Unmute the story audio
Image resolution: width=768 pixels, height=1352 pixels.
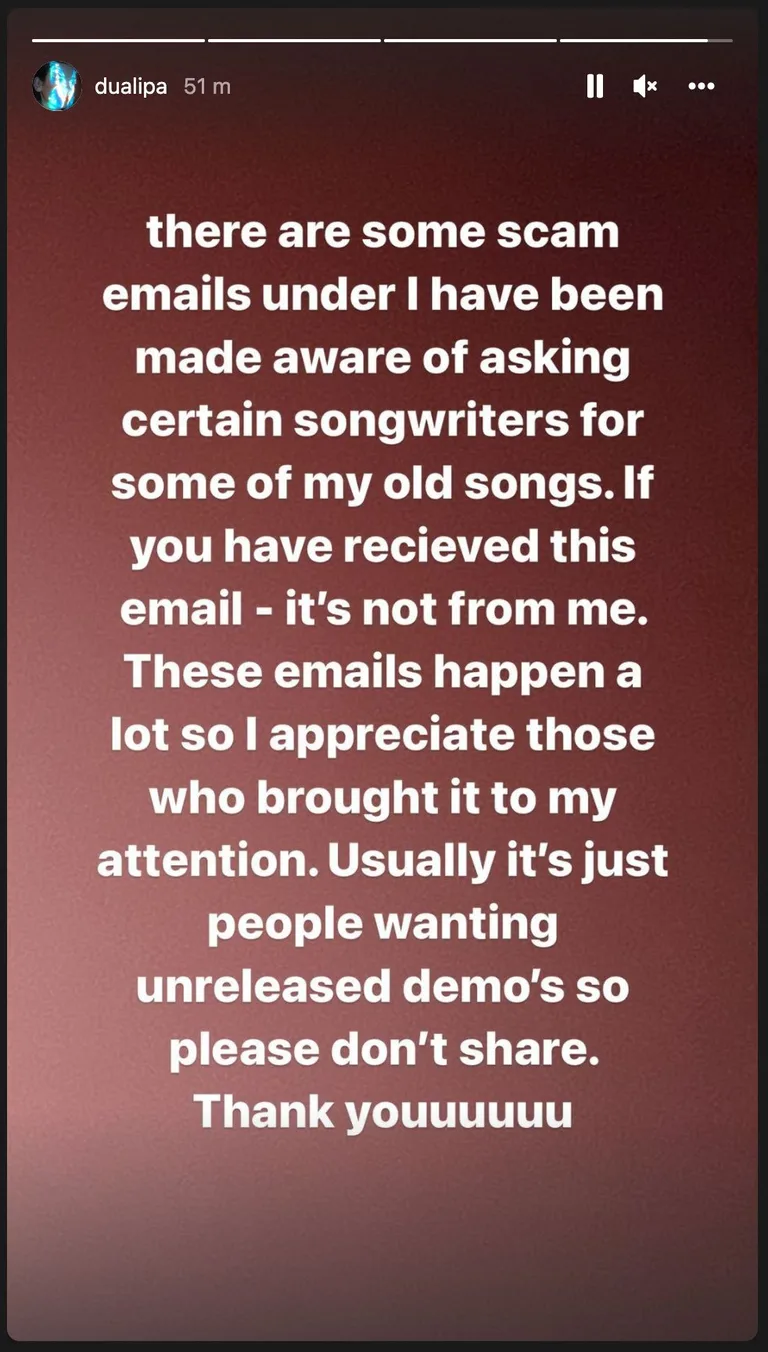[645, 87]
